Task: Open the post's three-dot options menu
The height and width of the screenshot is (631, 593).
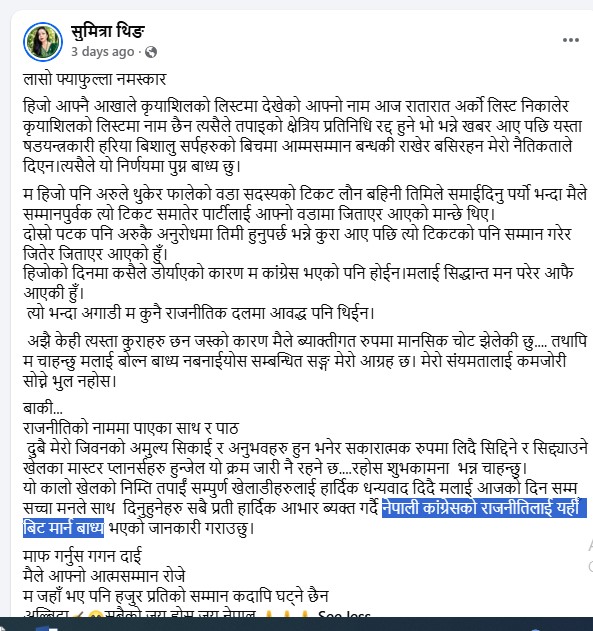Action: [x=570, y=40]
